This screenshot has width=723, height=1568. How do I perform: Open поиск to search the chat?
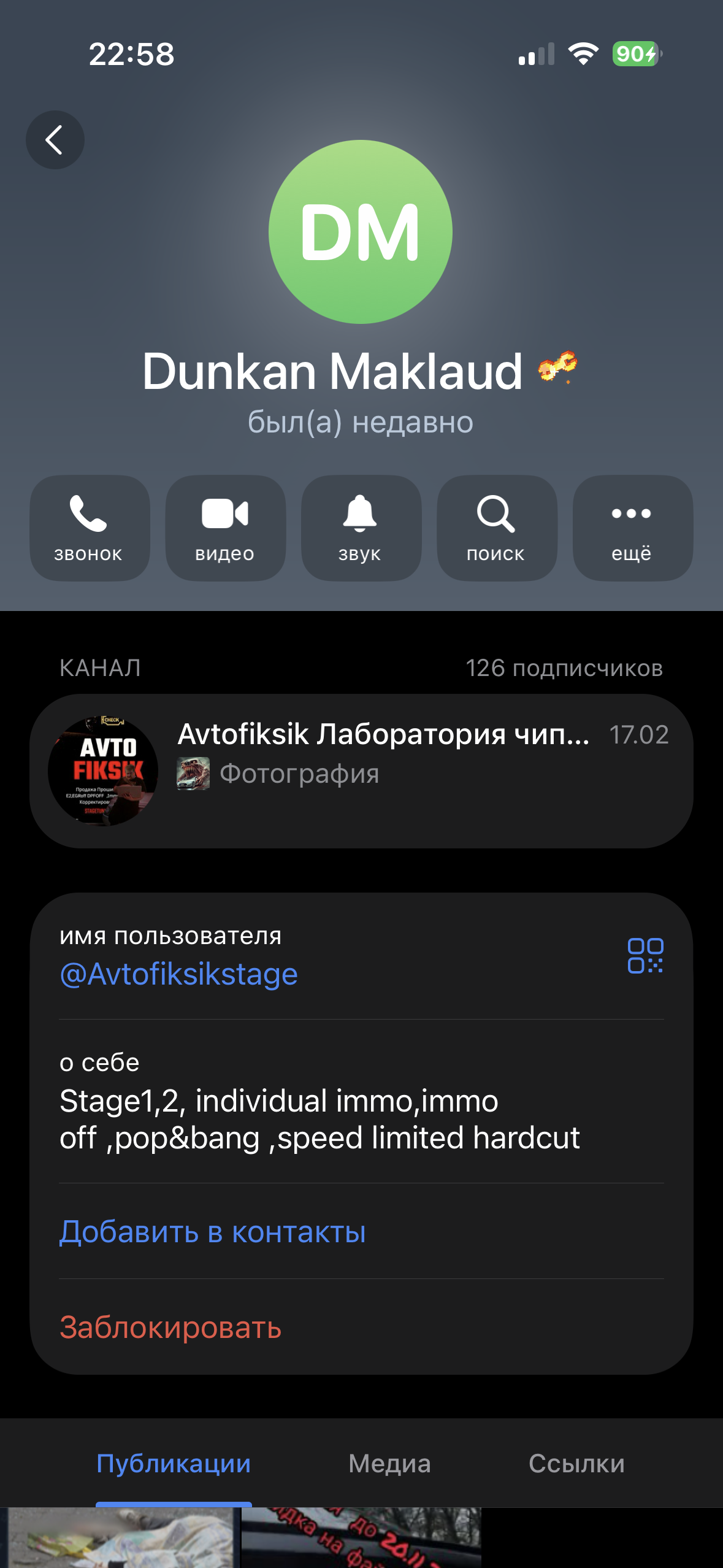tap(496, 528)
